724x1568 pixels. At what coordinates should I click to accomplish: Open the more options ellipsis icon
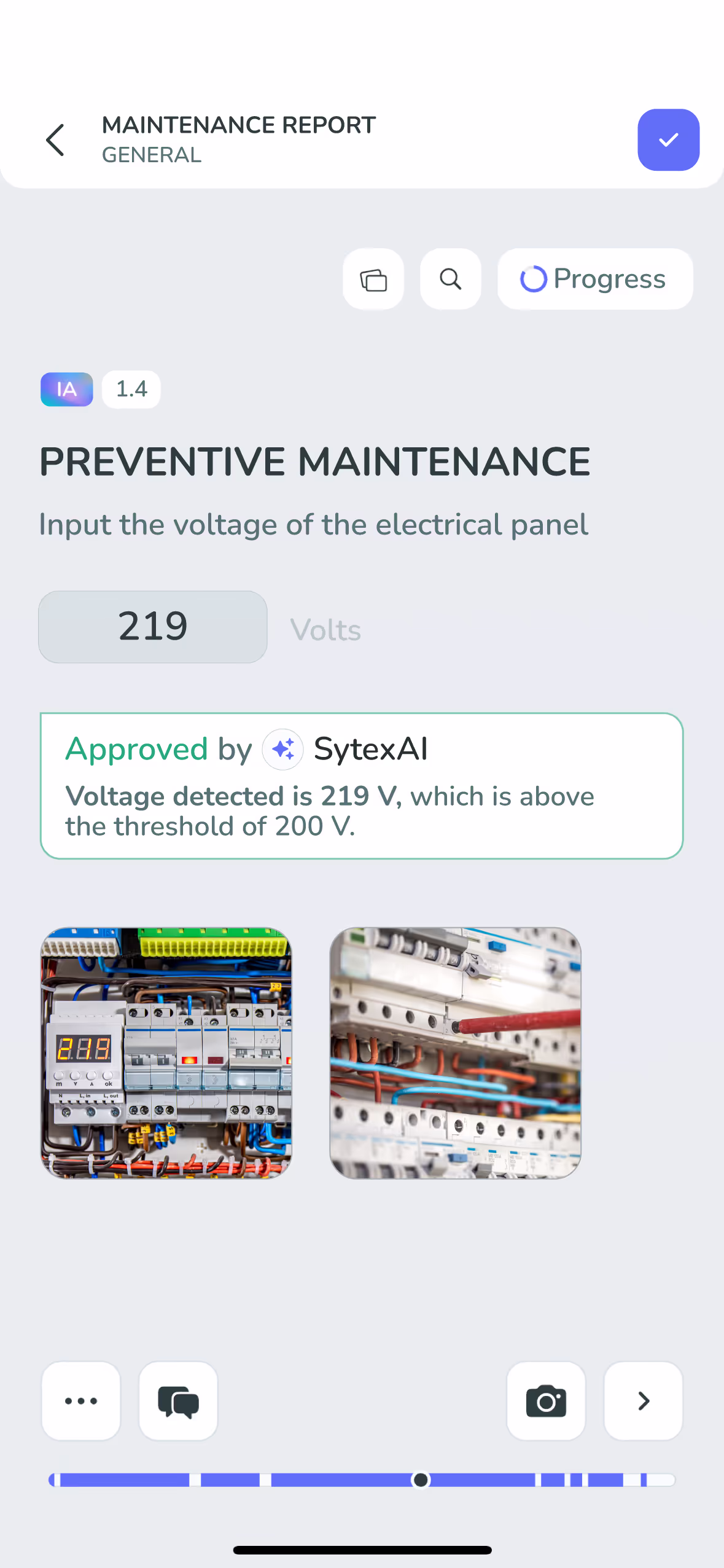coord(80,1401)
